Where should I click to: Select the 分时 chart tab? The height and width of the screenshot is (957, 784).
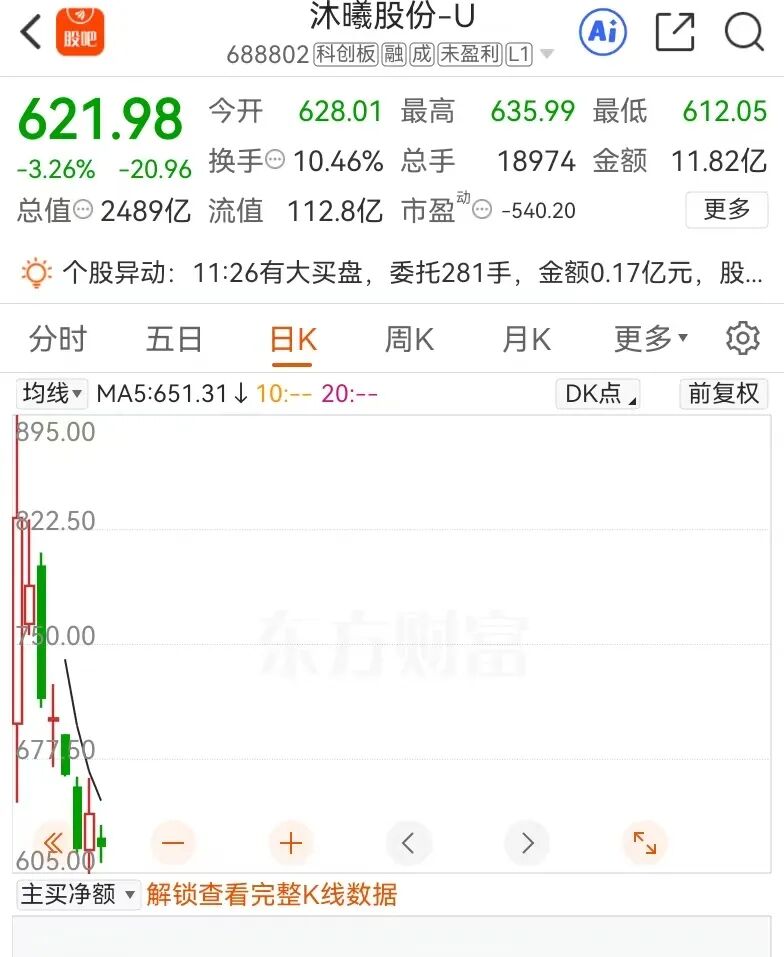coord(57,338)
